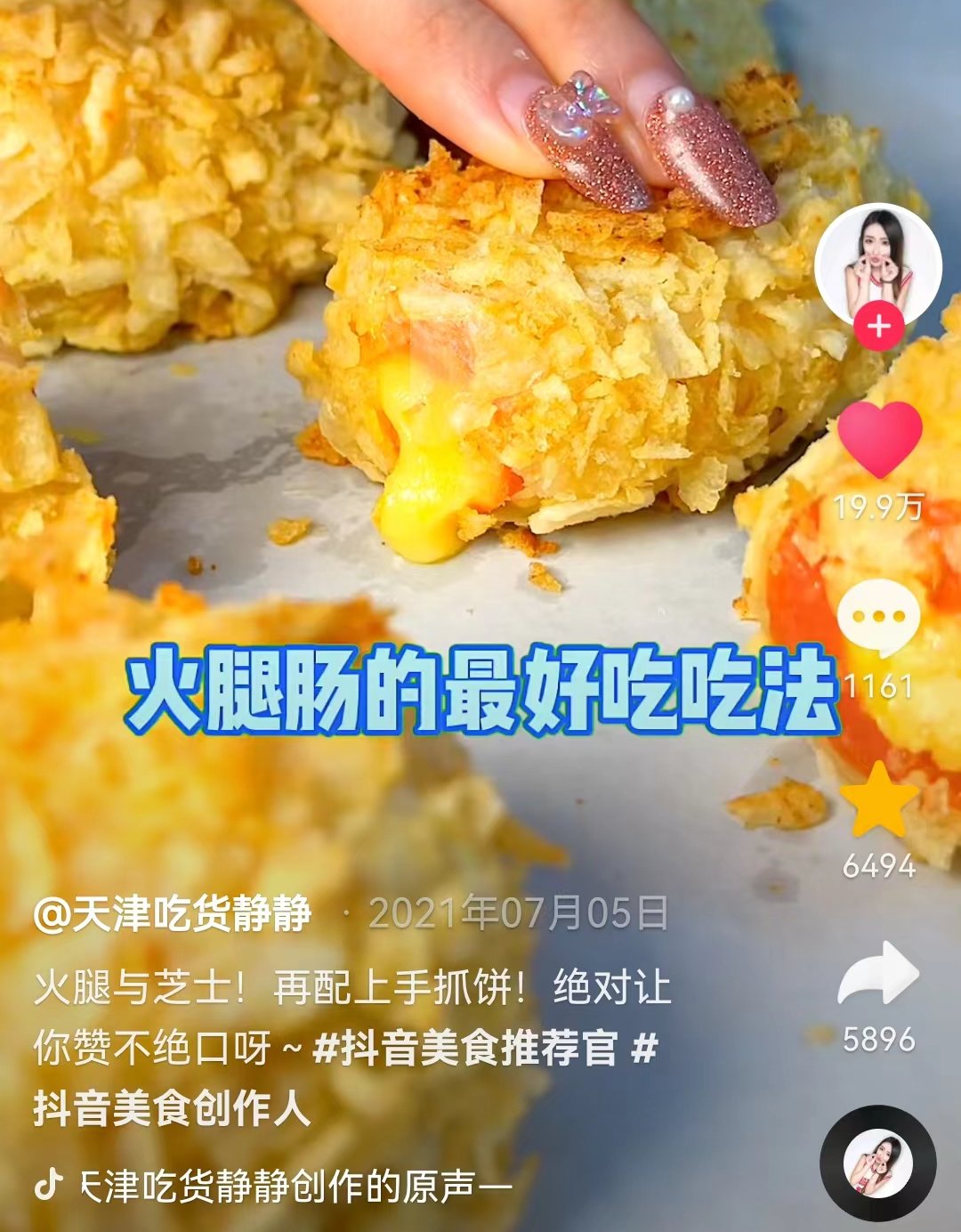Add this video to favorites with the star

coord(878,800)
